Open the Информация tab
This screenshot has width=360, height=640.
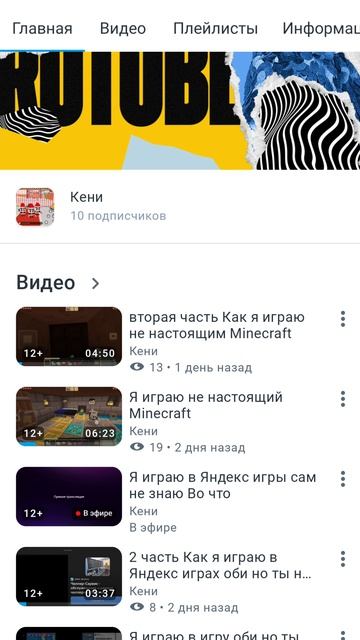point(321,29)
